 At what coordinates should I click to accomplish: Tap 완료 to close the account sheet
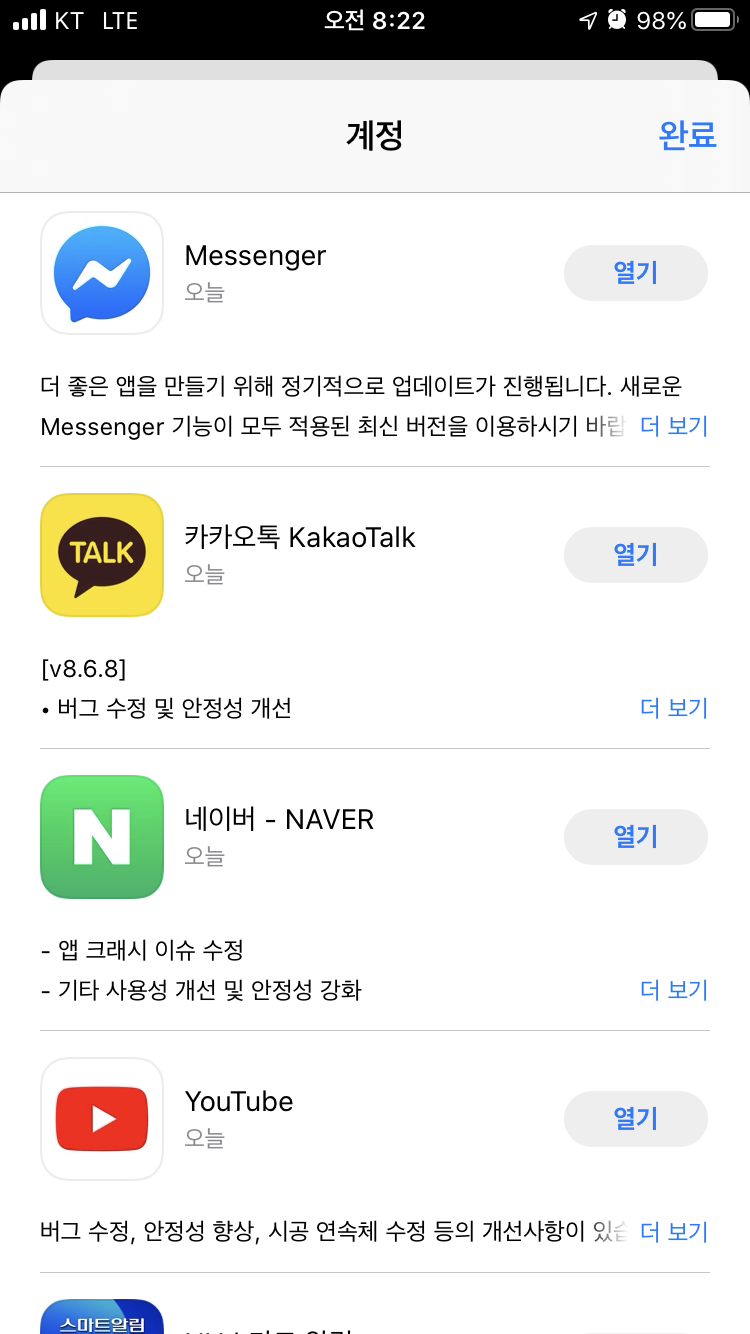click(x=687, y=135)
